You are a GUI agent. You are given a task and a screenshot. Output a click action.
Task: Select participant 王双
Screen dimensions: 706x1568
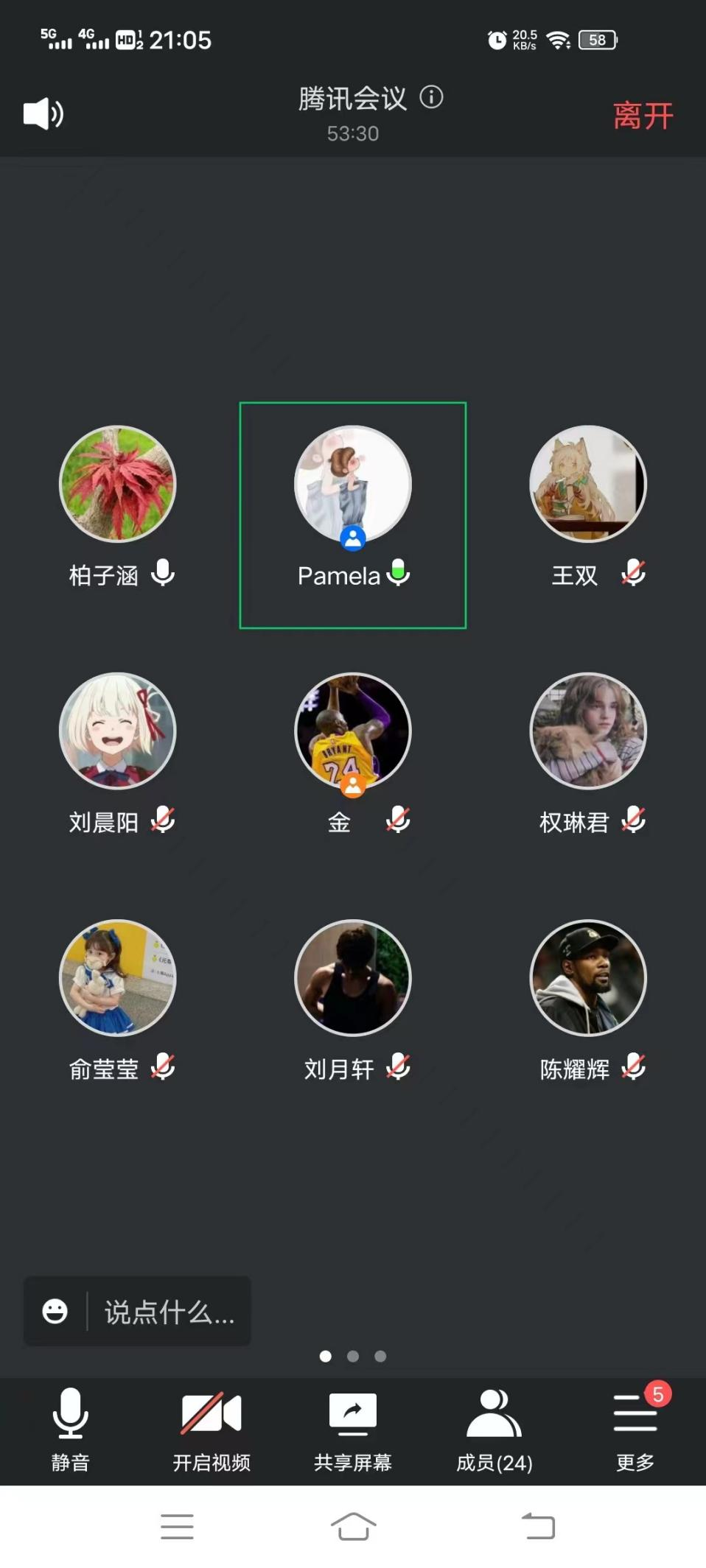pos(587,485)
